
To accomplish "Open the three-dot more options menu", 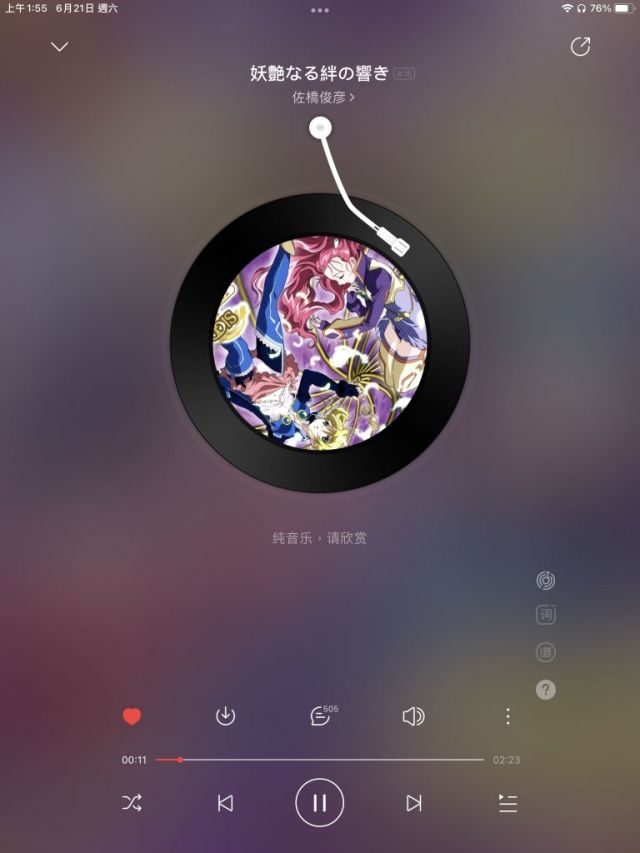I will click(508, 716).
